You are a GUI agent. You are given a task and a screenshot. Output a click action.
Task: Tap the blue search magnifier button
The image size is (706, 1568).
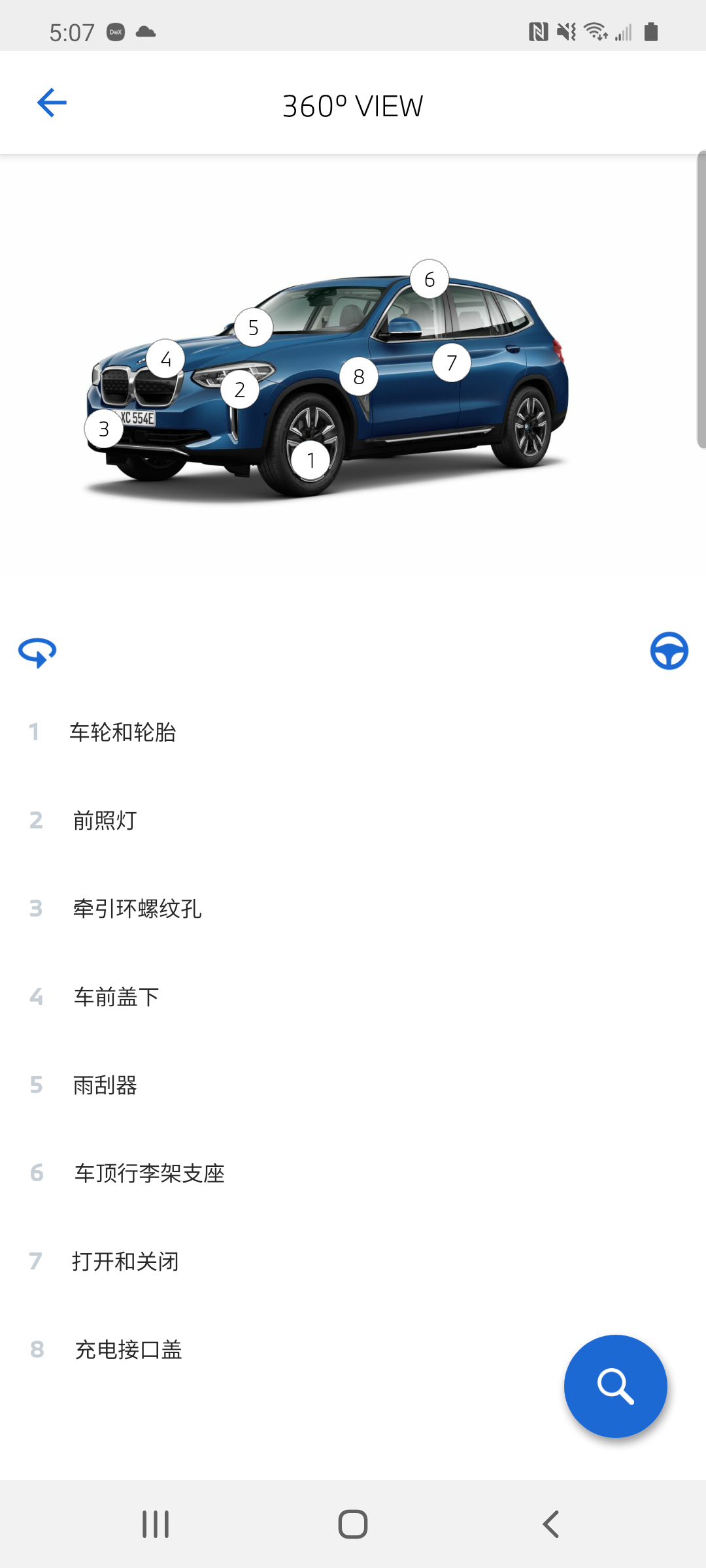coord(615,1385)
